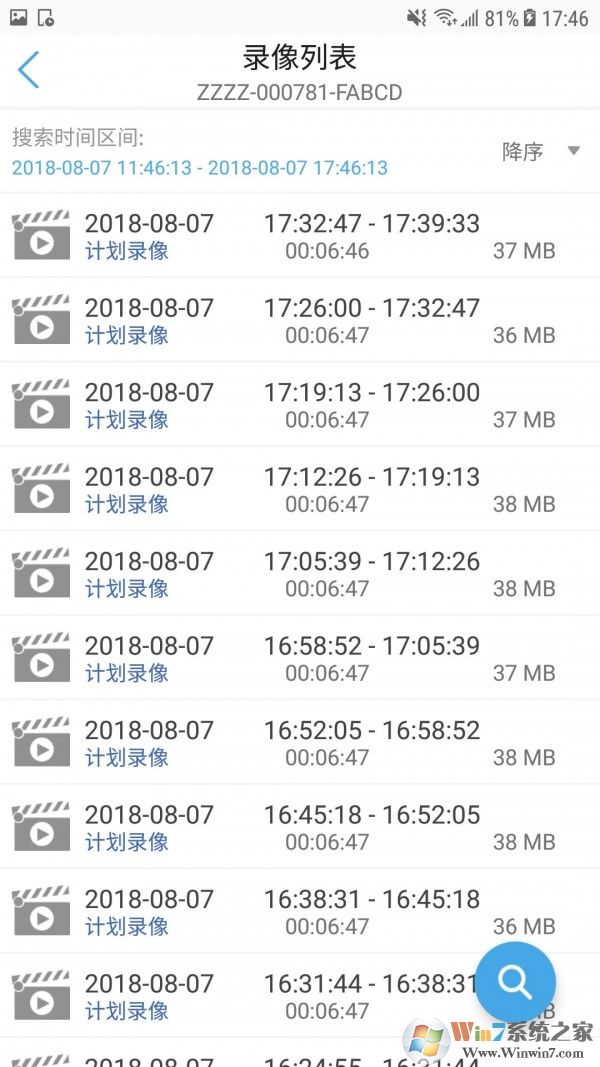The width and height of the screenshot is (600, 1067).
Task: Open recording 16:38:31 - 16:45:18
Action: [300, 911]
